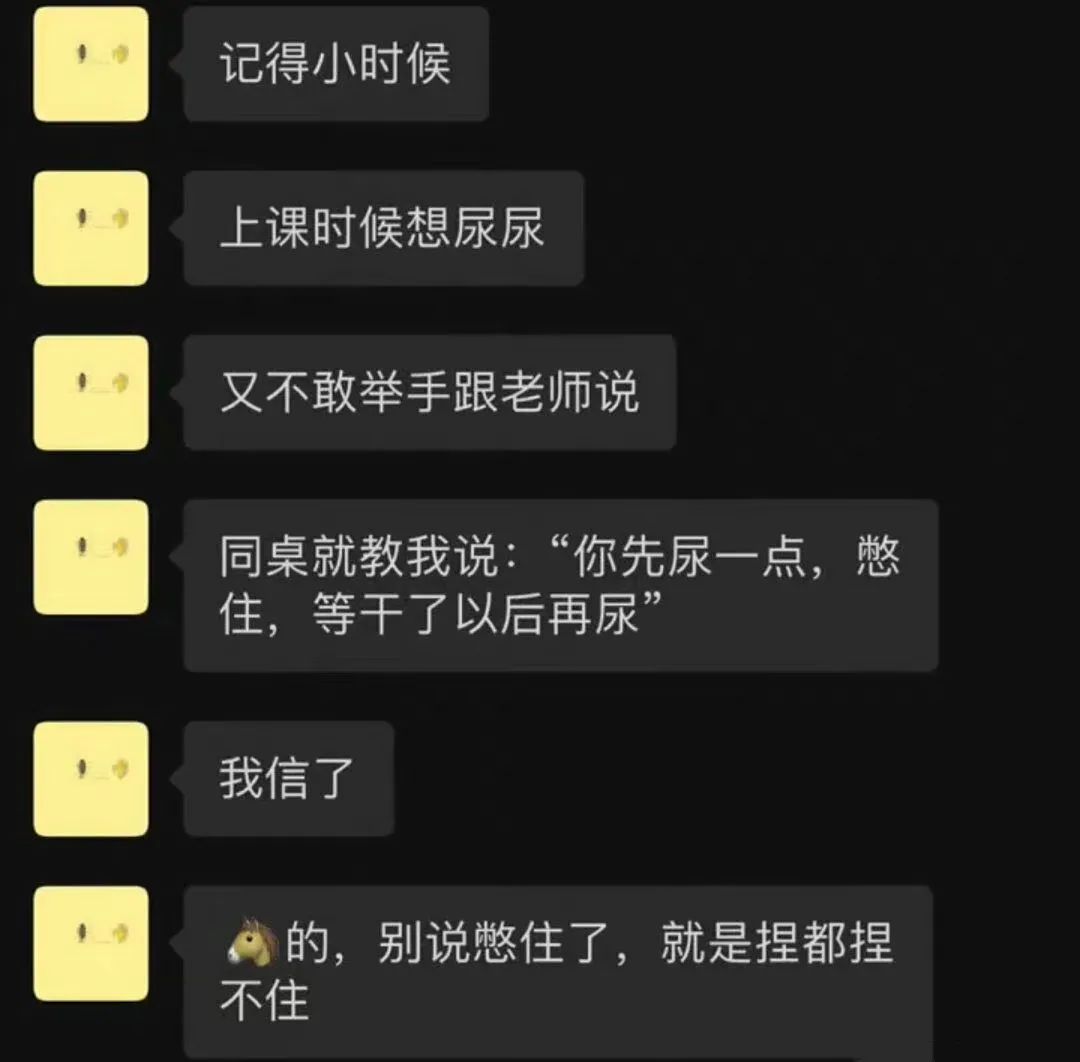Viewport: 1080px width, 1062px height.
Task: Tap the avatar beside "同桌就教我说" message
Action: tap(91, 557)
